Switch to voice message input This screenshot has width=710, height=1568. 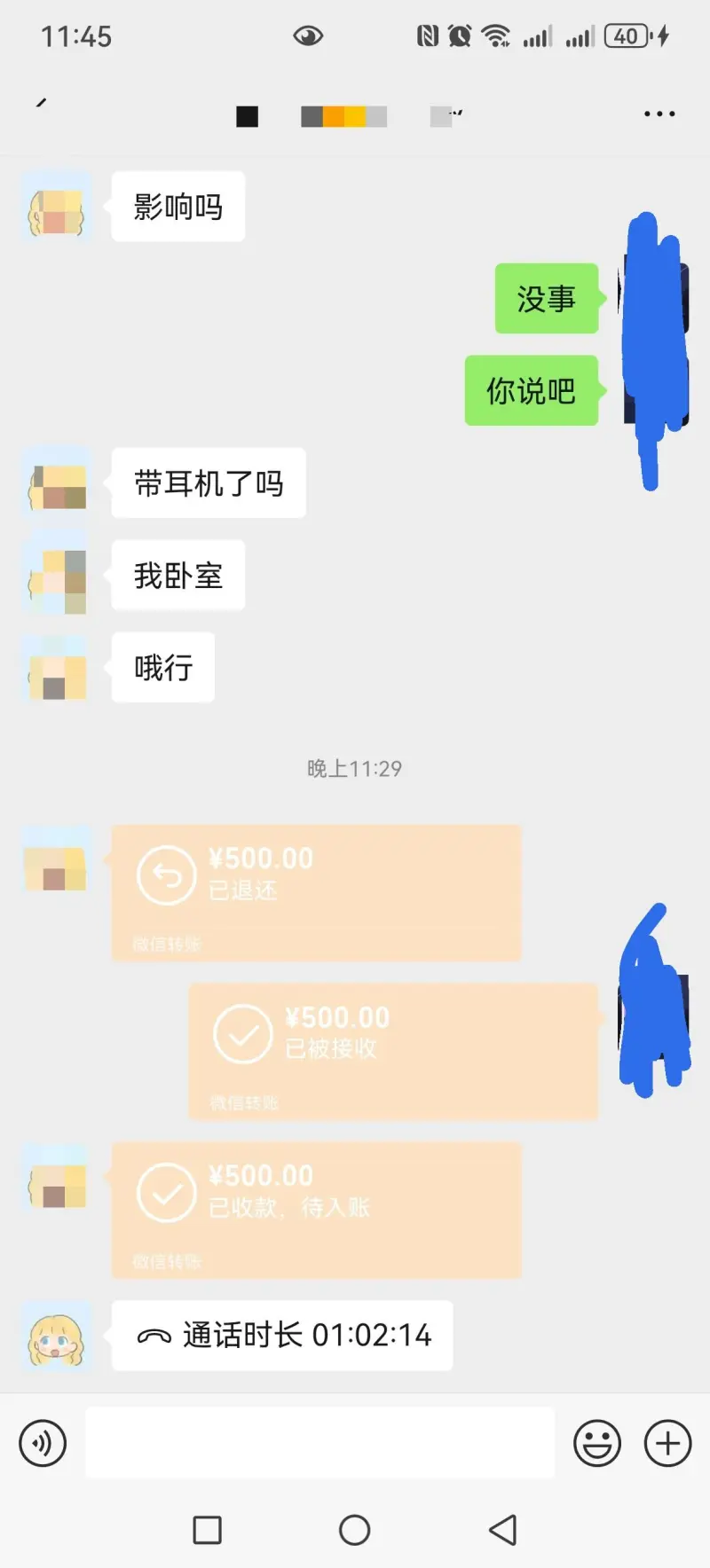[43, 1443]
